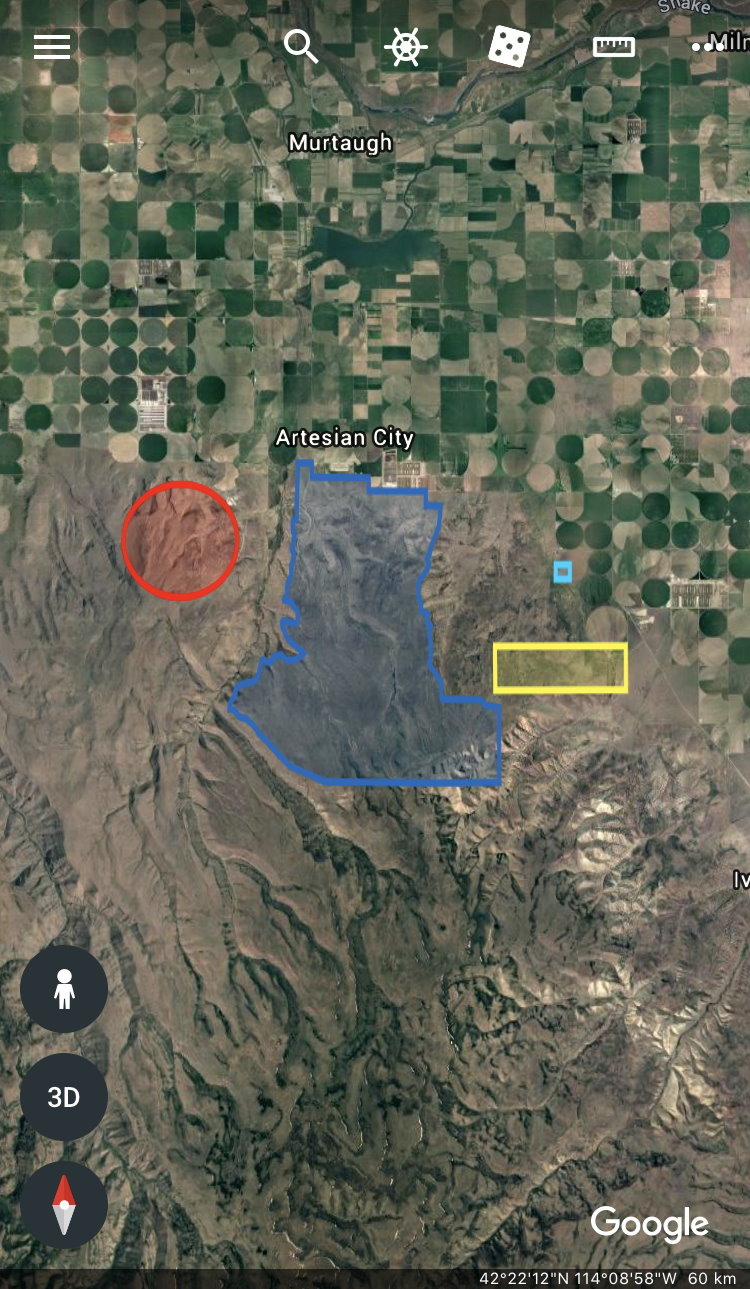The image size is (750, 1289).
Task: Open the search tool
Action: (x=300, y=46)
